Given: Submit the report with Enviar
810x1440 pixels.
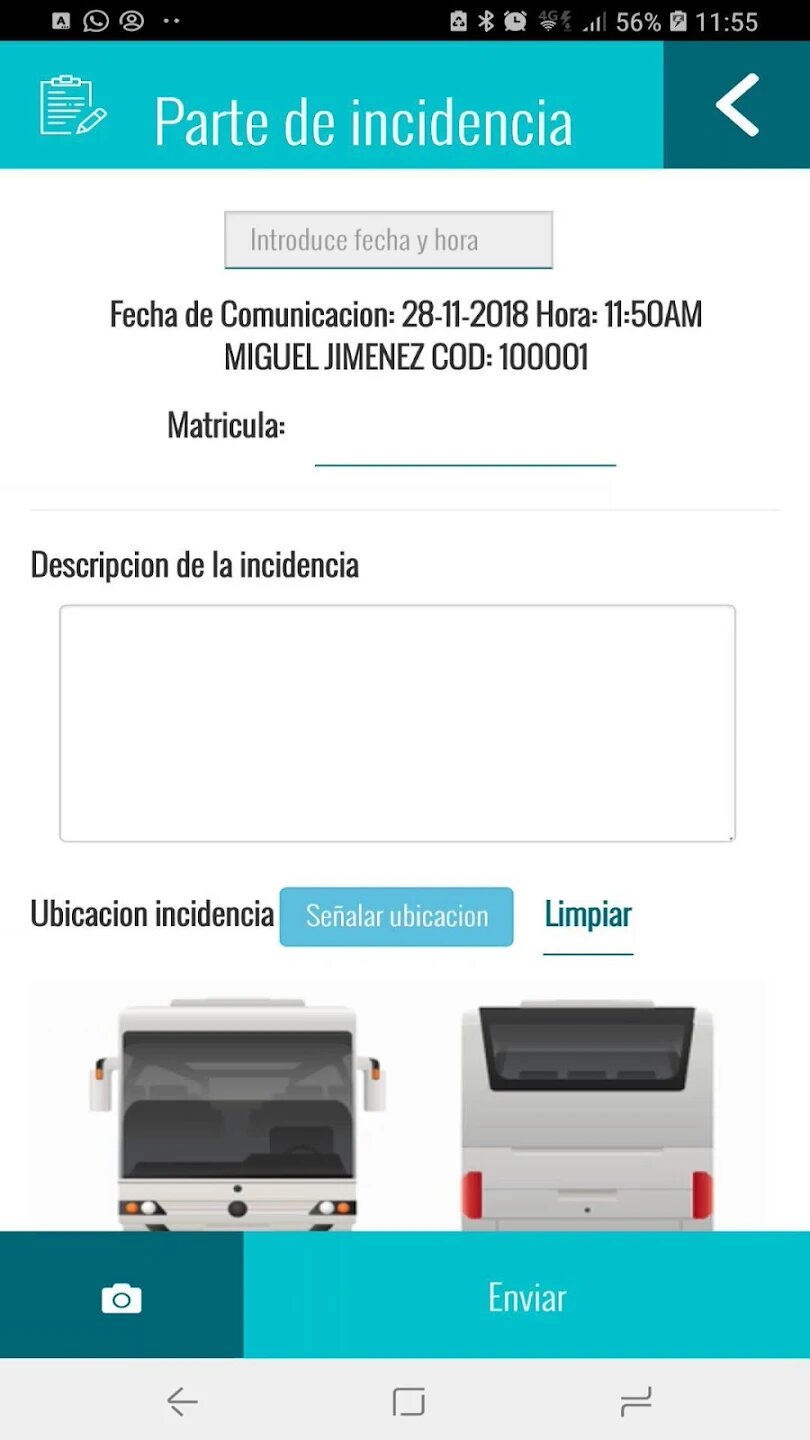Looking at the screenshot, I should tap(527, 1297).
